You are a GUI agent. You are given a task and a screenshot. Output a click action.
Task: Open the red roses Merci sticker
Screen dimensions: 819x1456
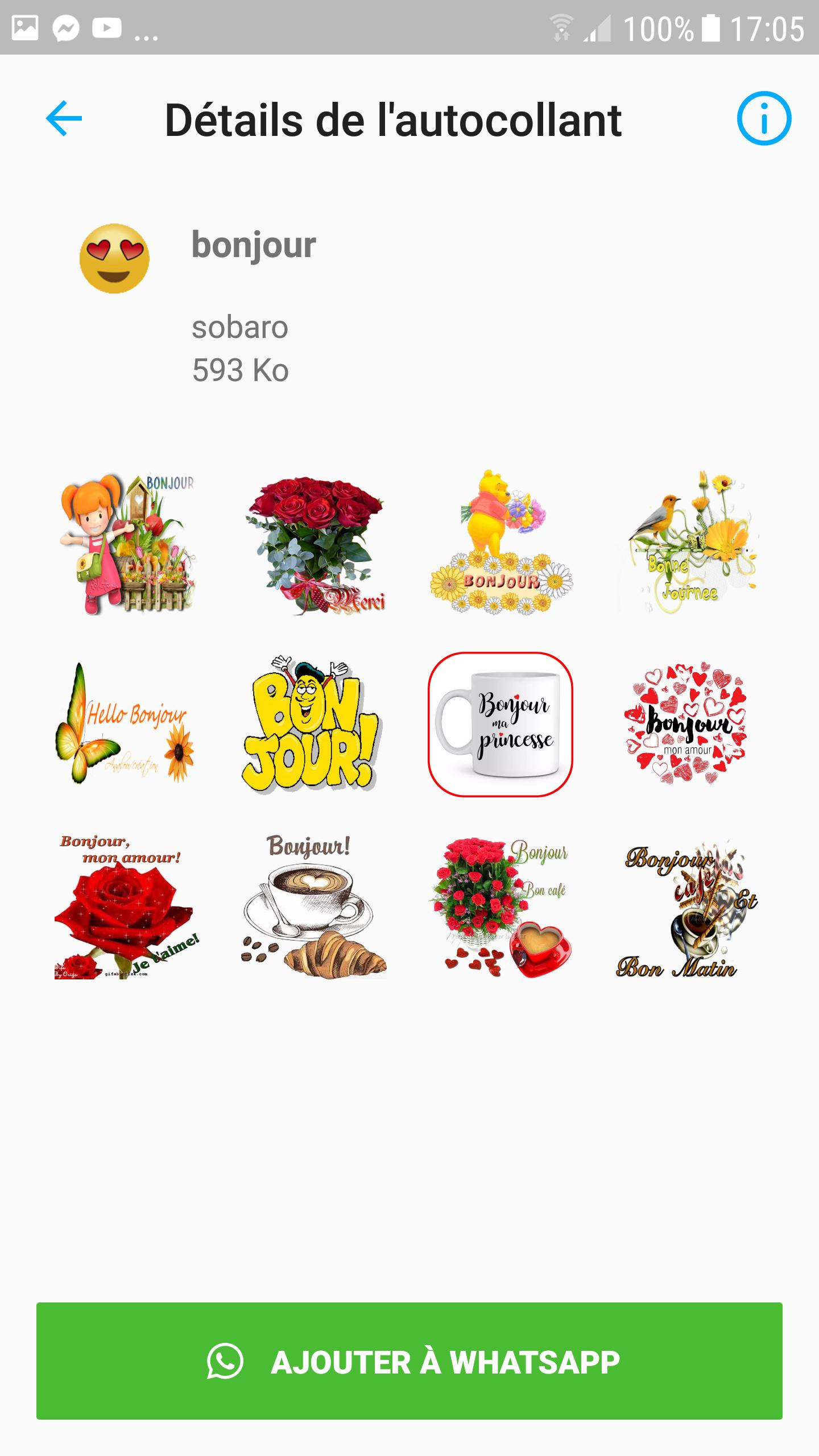pyautogui.click(x=314, y=542)
